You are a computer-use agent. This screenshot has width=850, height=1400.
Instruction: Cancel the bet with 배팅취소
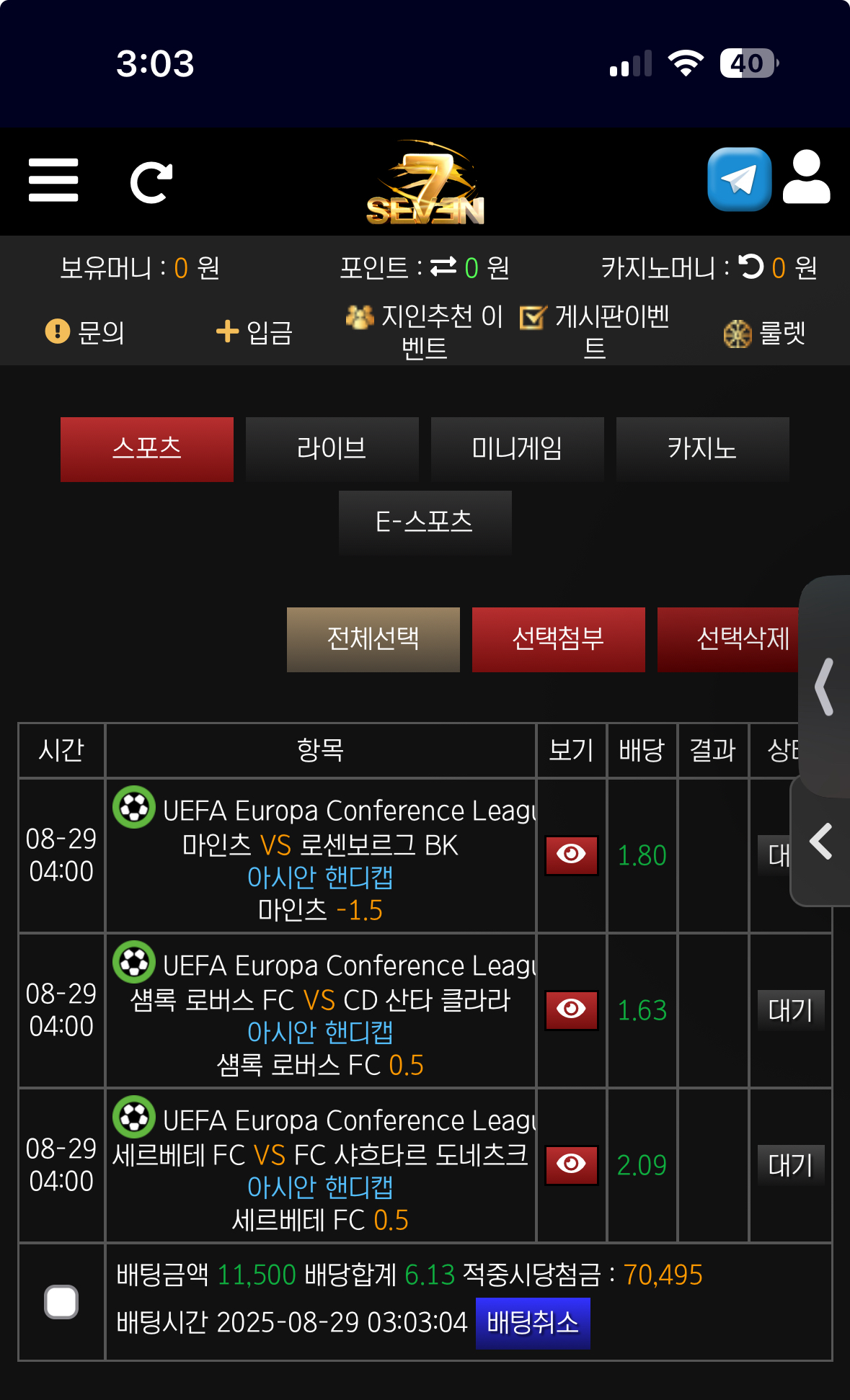point(533,1323)
